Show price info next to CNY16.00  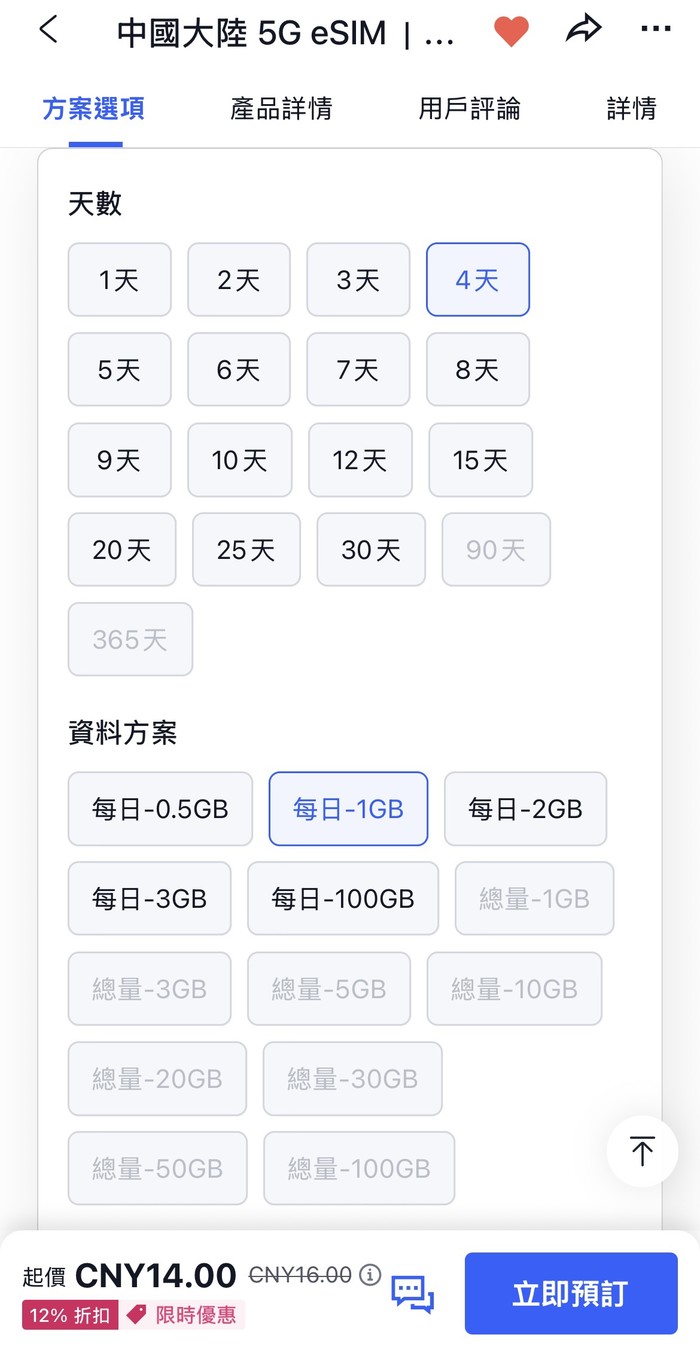[371, 1275]
